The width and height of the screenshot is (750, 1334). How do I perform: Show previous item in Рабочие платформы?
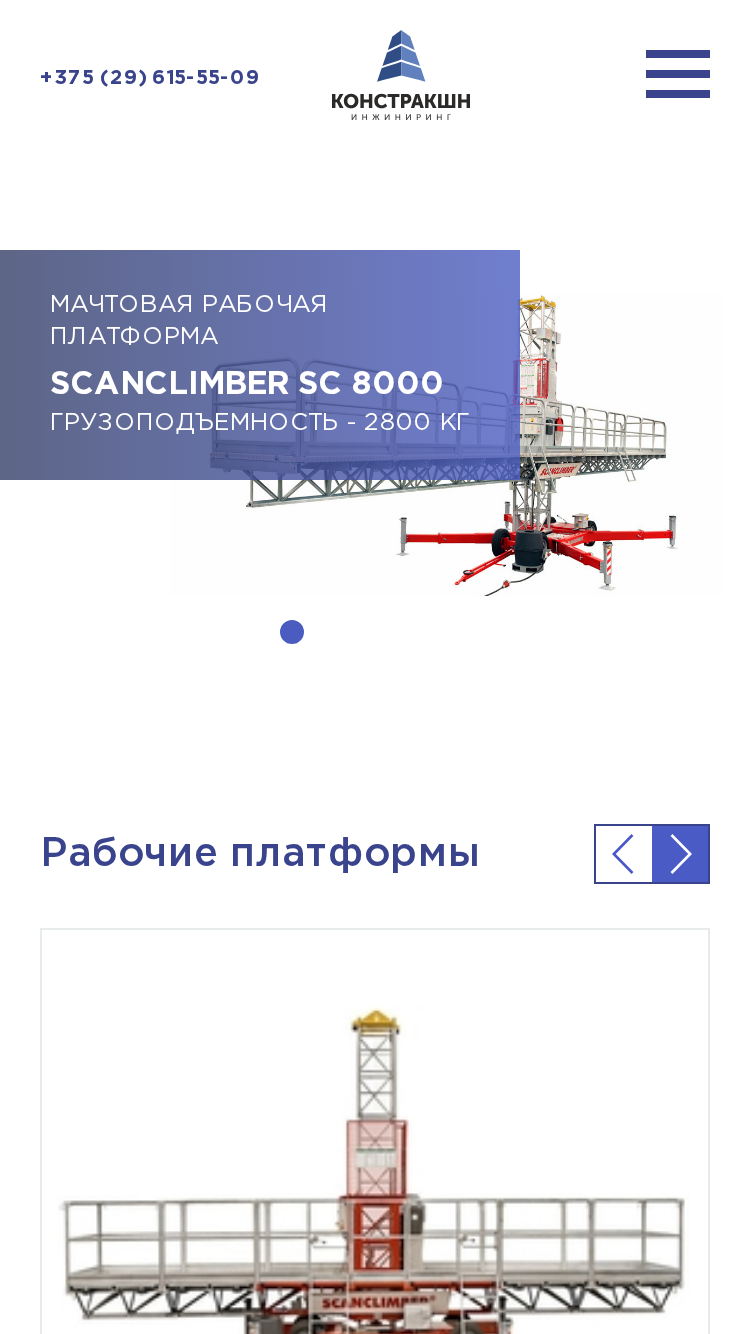(623, 854)
